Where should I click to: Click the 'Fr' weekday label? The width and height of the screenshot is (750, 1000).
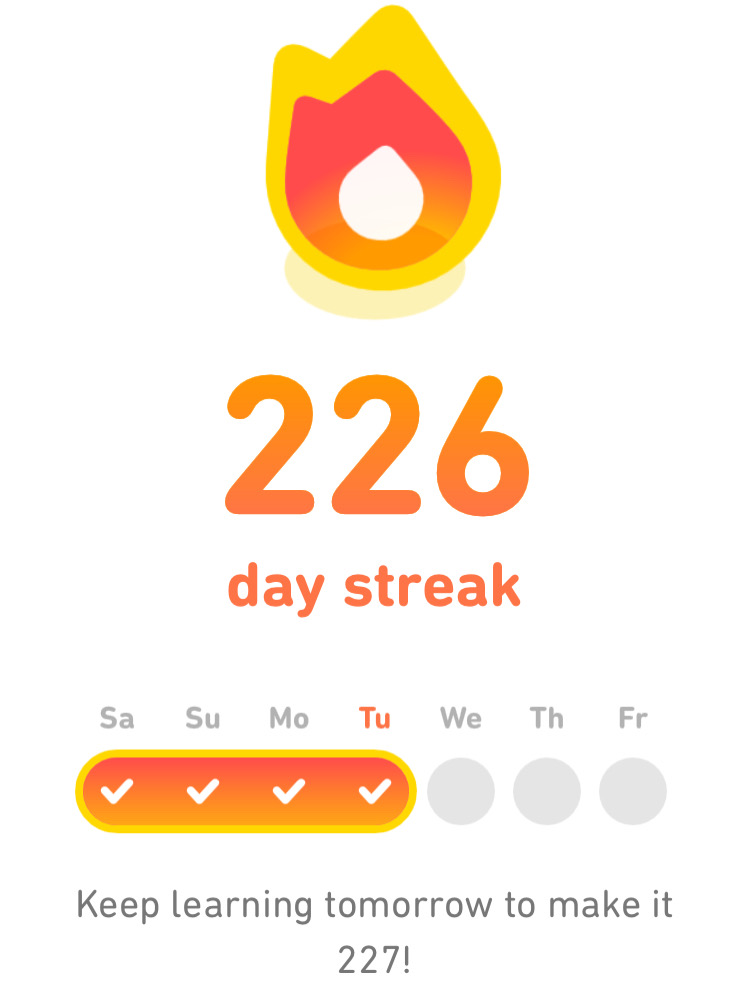click(633, 718)
